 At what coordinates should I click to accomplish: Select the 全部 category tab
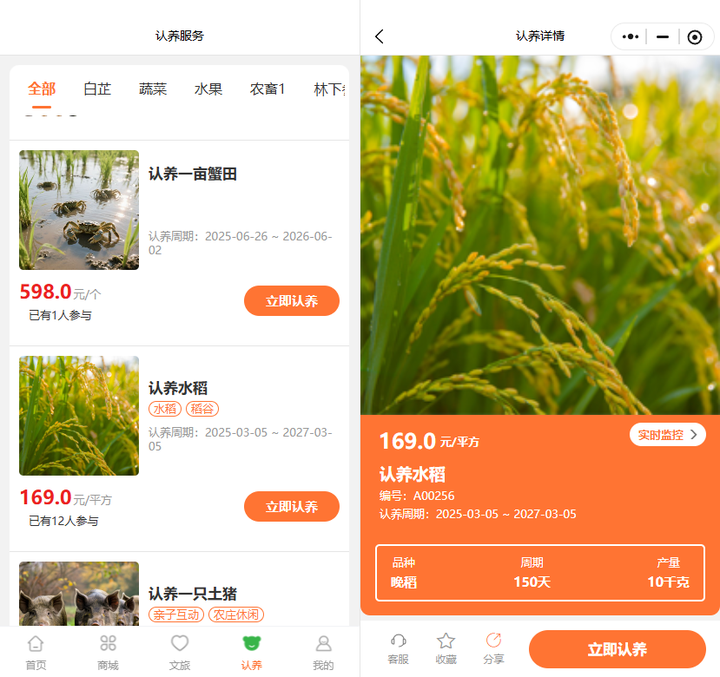tap(42, 89)
